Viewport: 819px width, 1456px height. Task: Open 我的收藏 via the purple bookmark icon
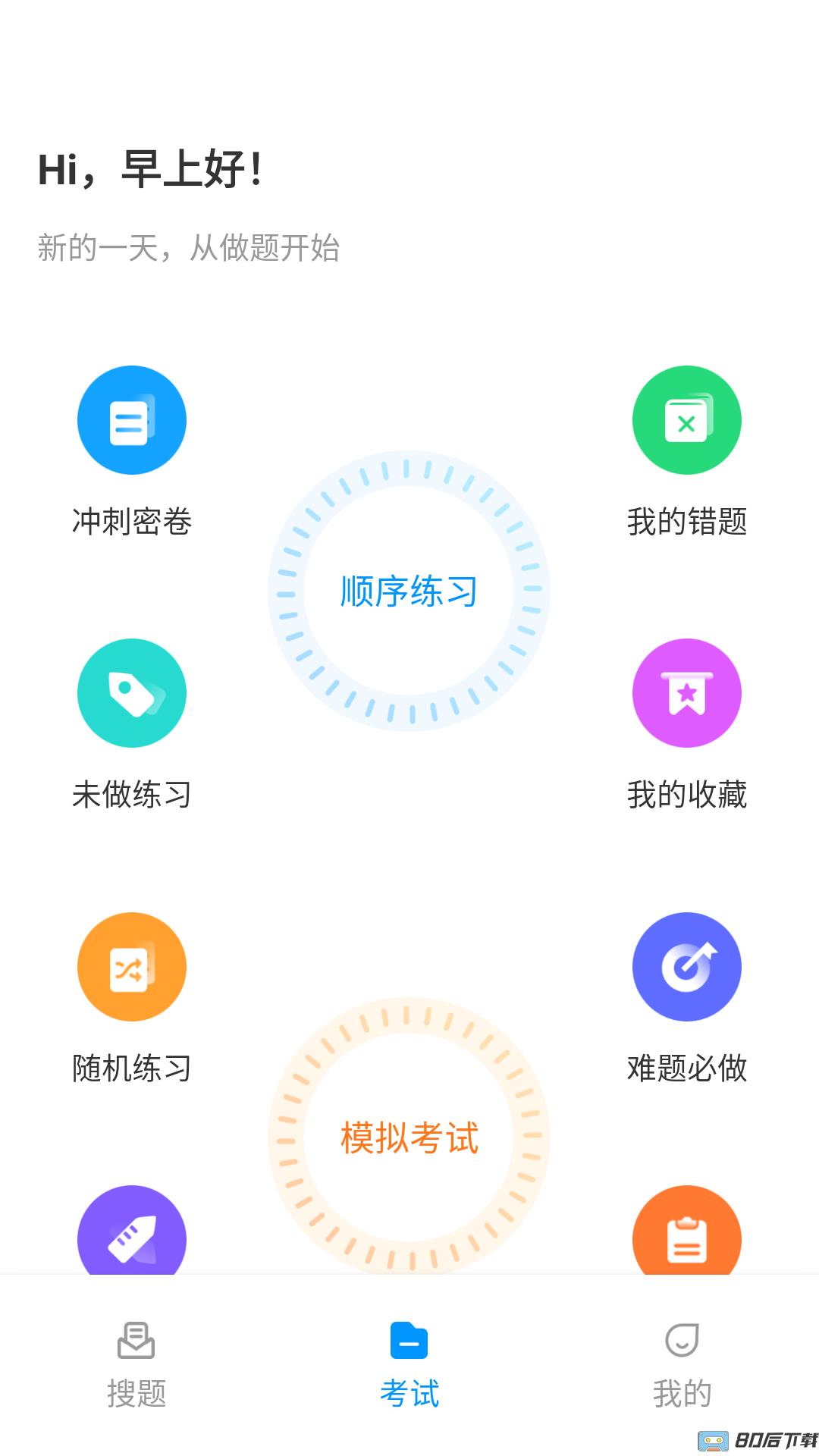[x=687, y=693]
